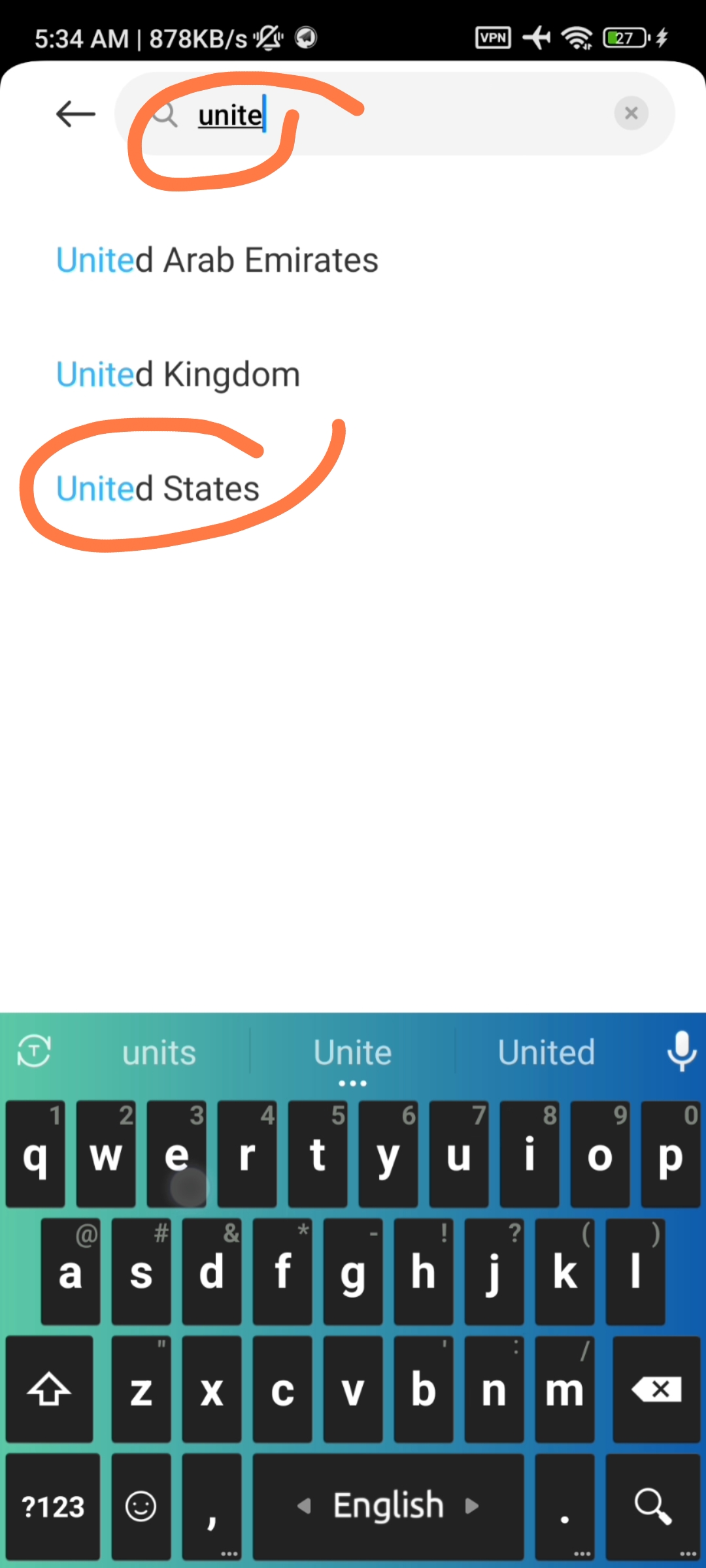
Task: Type the letter d key
Action: tap(211, 1271)
